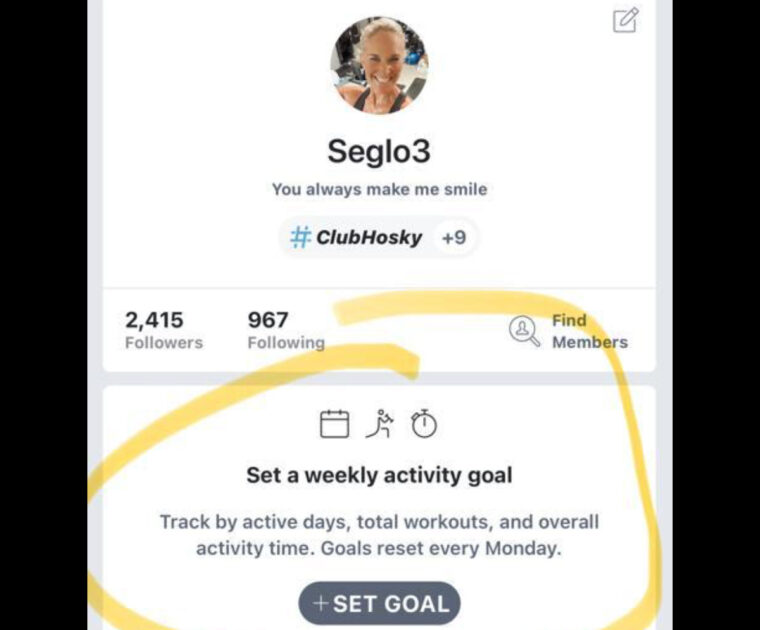Open the Seglo3 profile photo

pyautogui.click(x=379, y=65)
